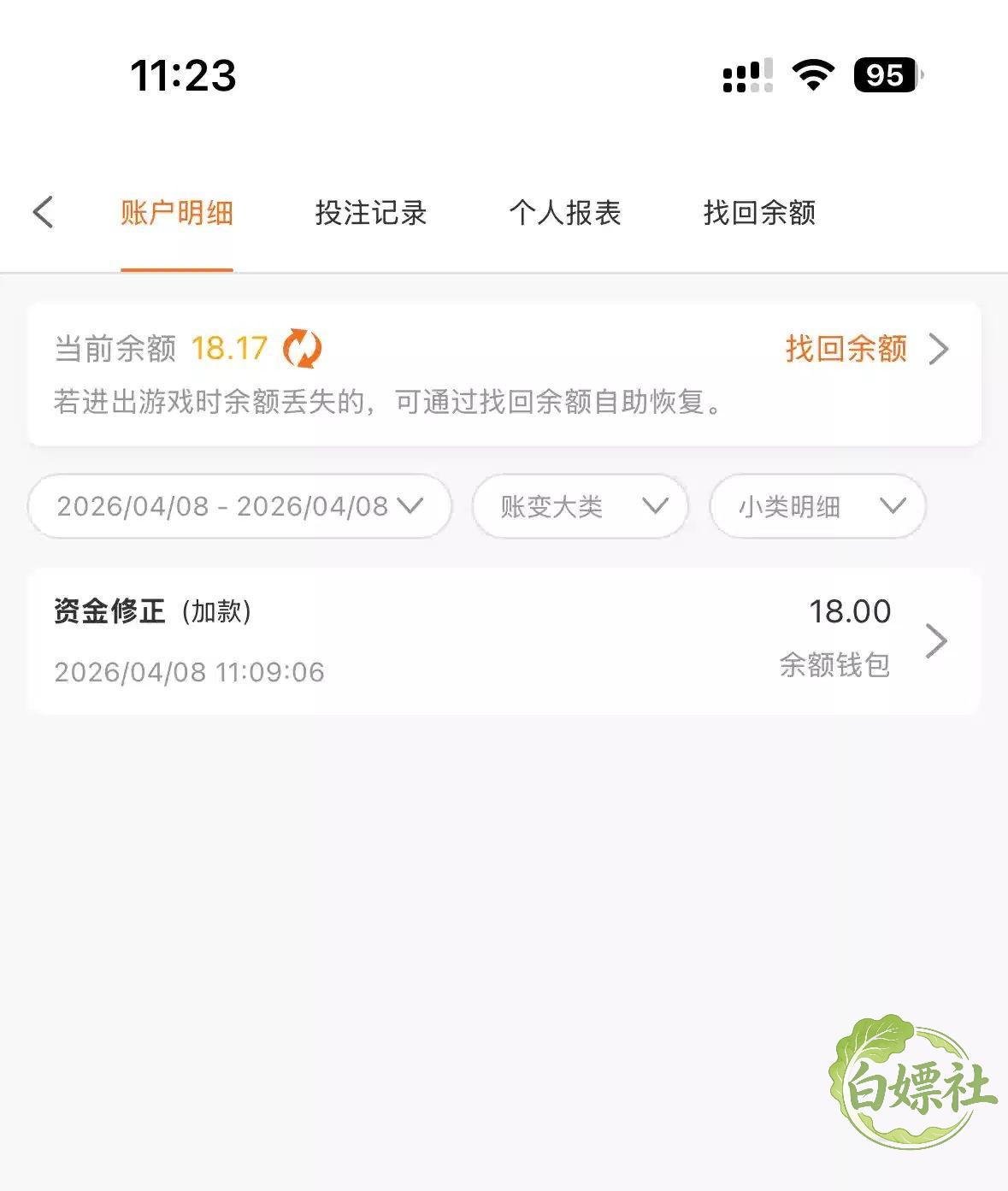Viewport: 1008px width, 1191px height.
Task: Open the 个人报表 tab
Action: coord(565,213)
